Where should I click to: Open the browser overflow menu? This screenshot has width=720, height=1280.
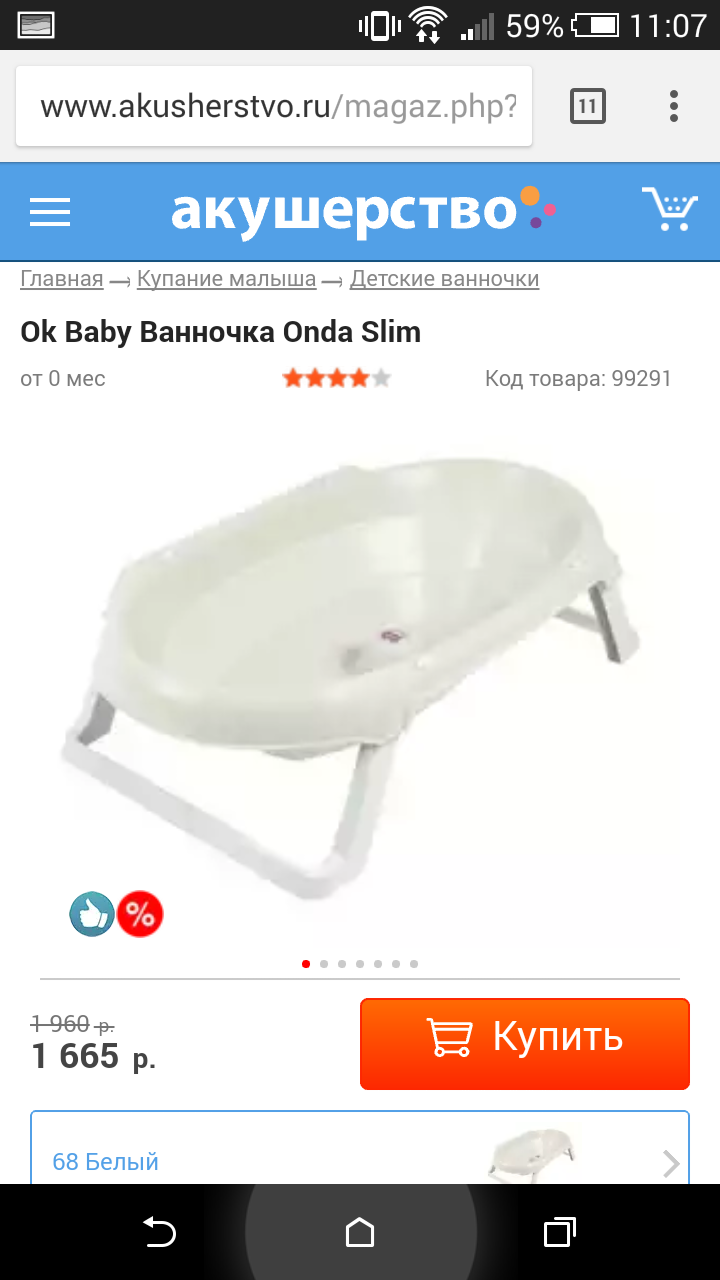[x=674, y=106]
